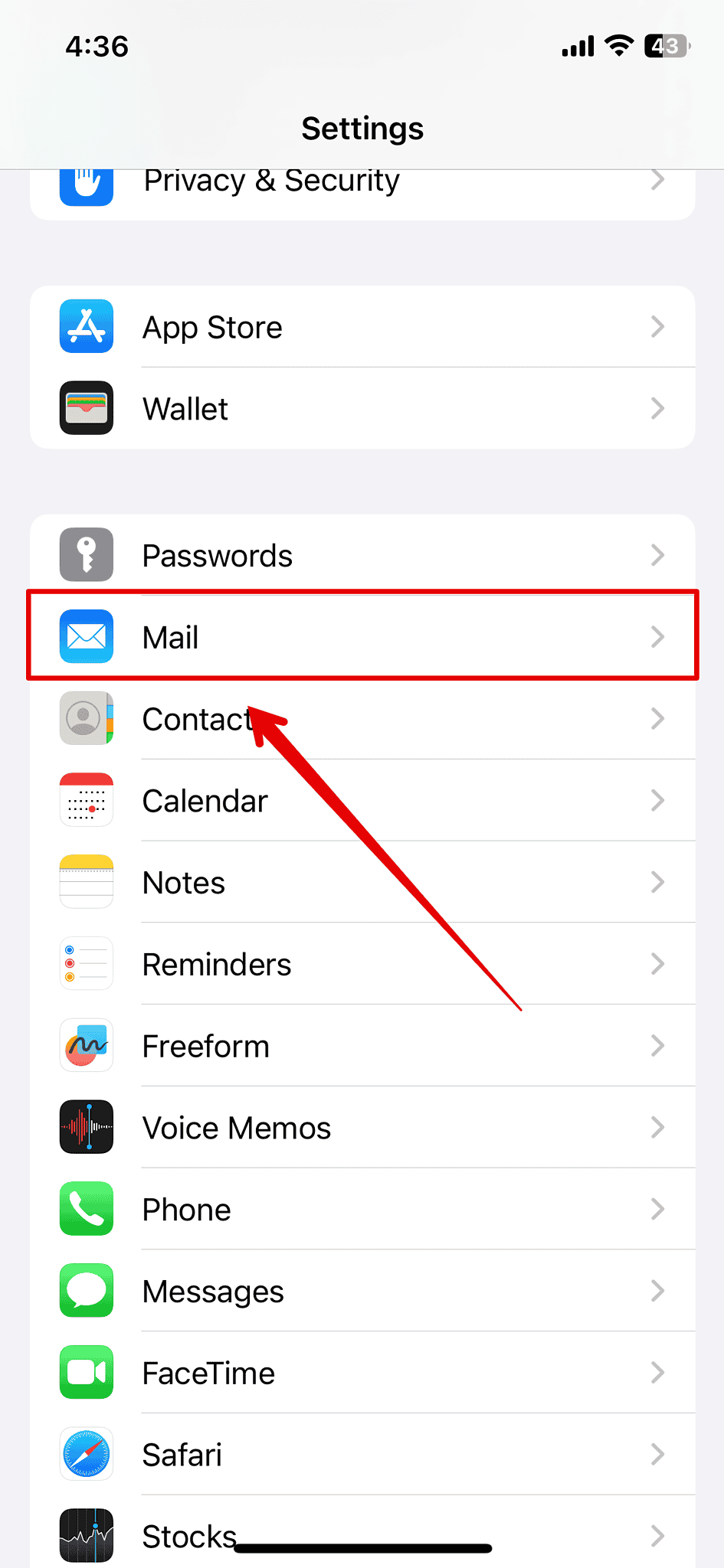Open Messages settings
The width and height of the screenshot is (724, 1568).
tap(362, 1291)
